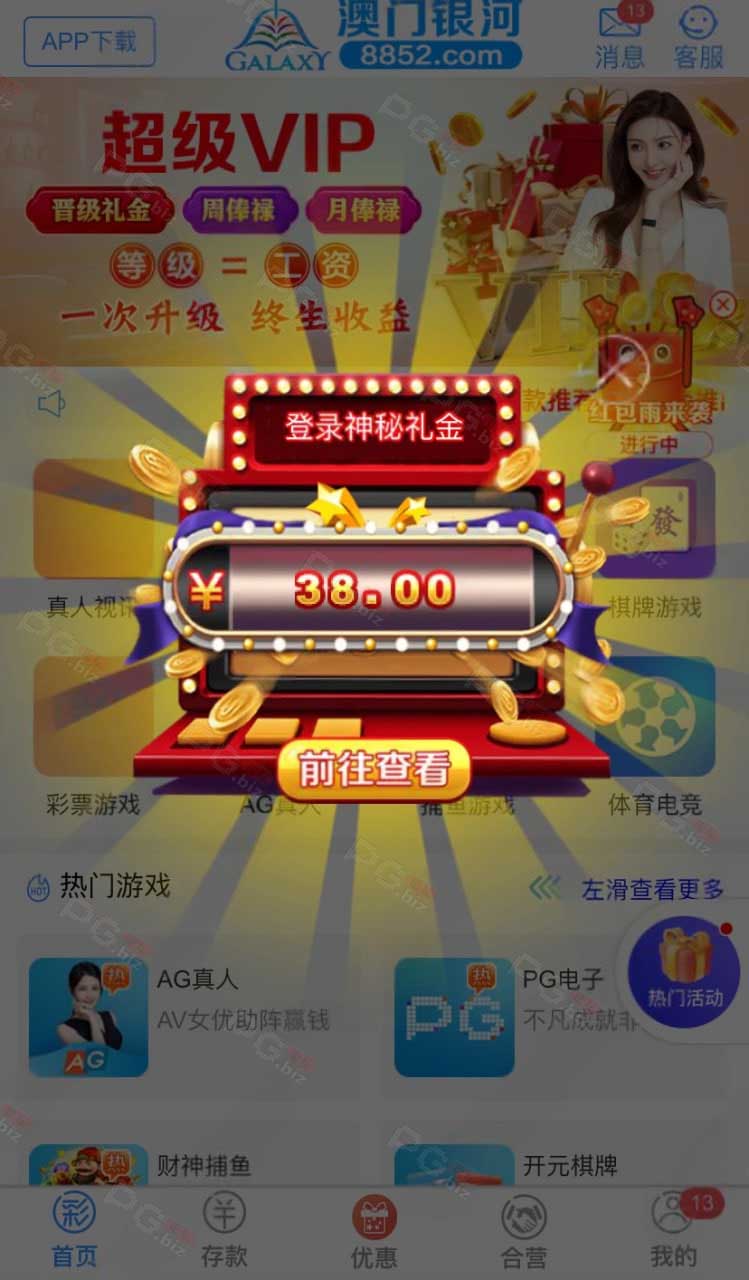Screen dimensions: 749x1280
Task: Tap the 前往查看 button on the popup
Action: [x=373, y=769]
